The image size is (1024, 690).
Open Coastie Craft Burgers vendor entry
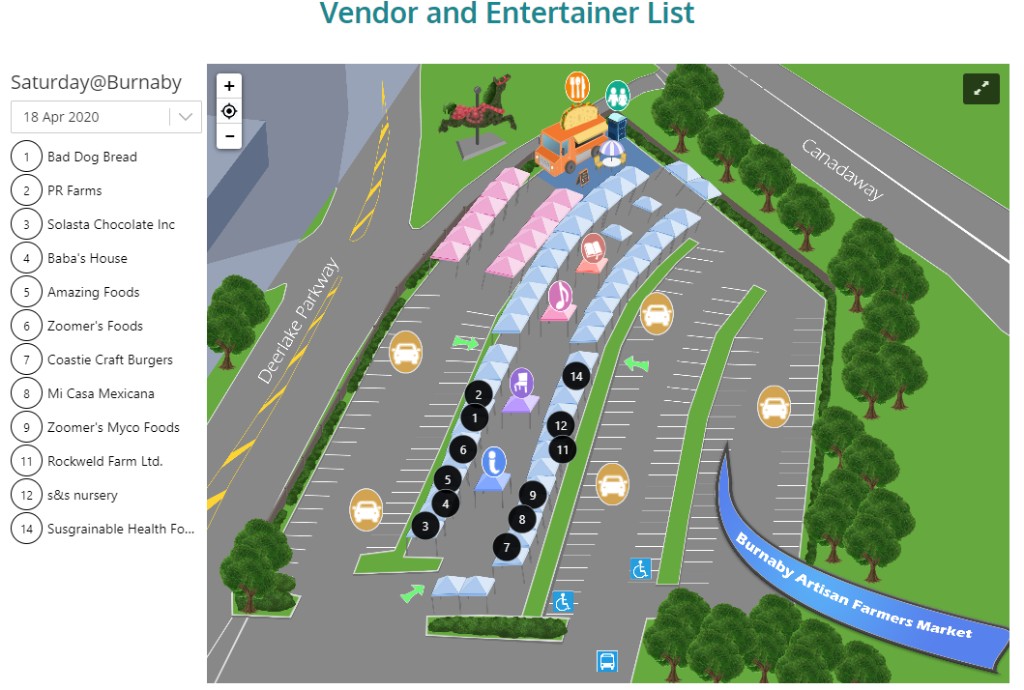tap(110, 360)
